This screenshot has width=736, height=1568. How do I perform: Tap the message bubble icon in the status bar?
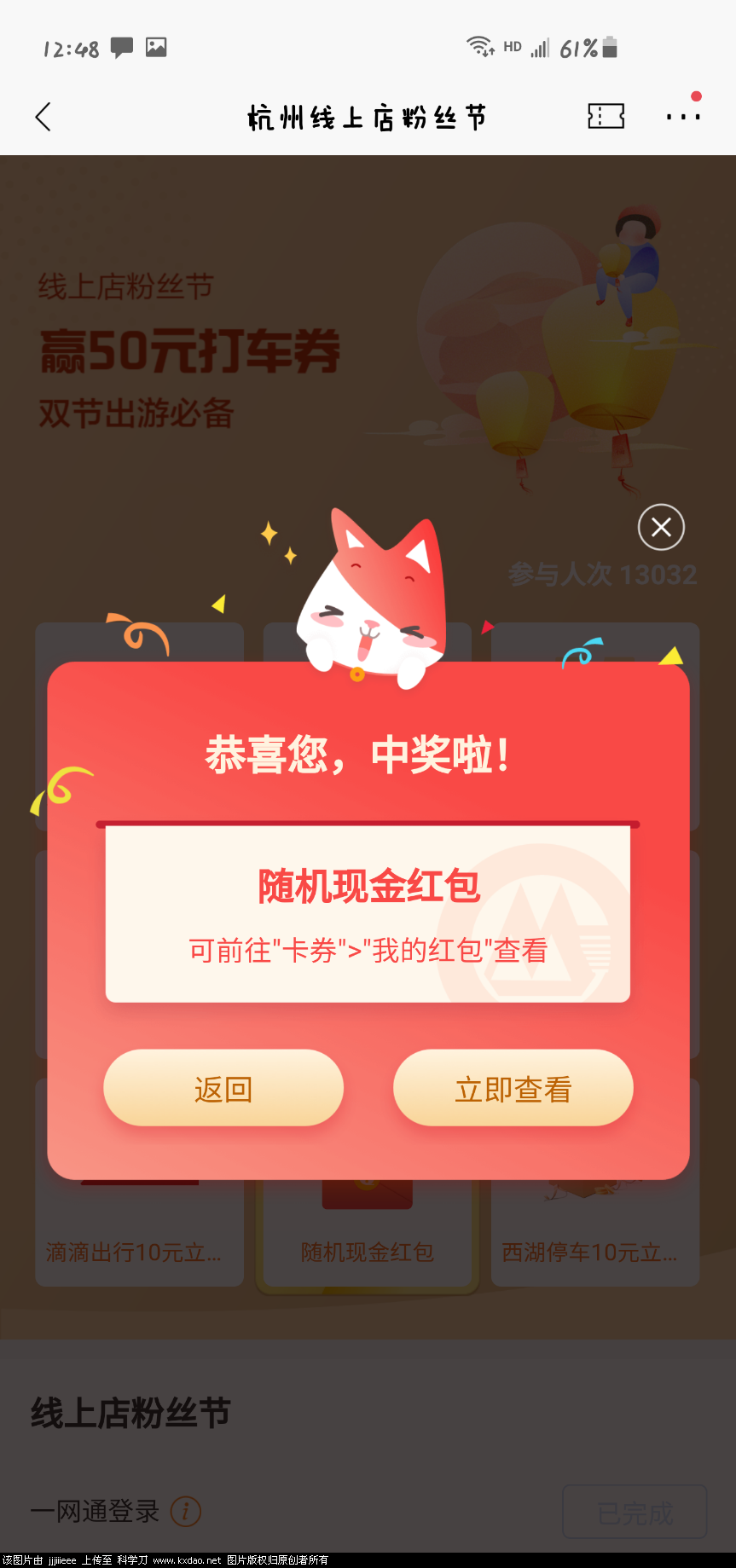121,47
